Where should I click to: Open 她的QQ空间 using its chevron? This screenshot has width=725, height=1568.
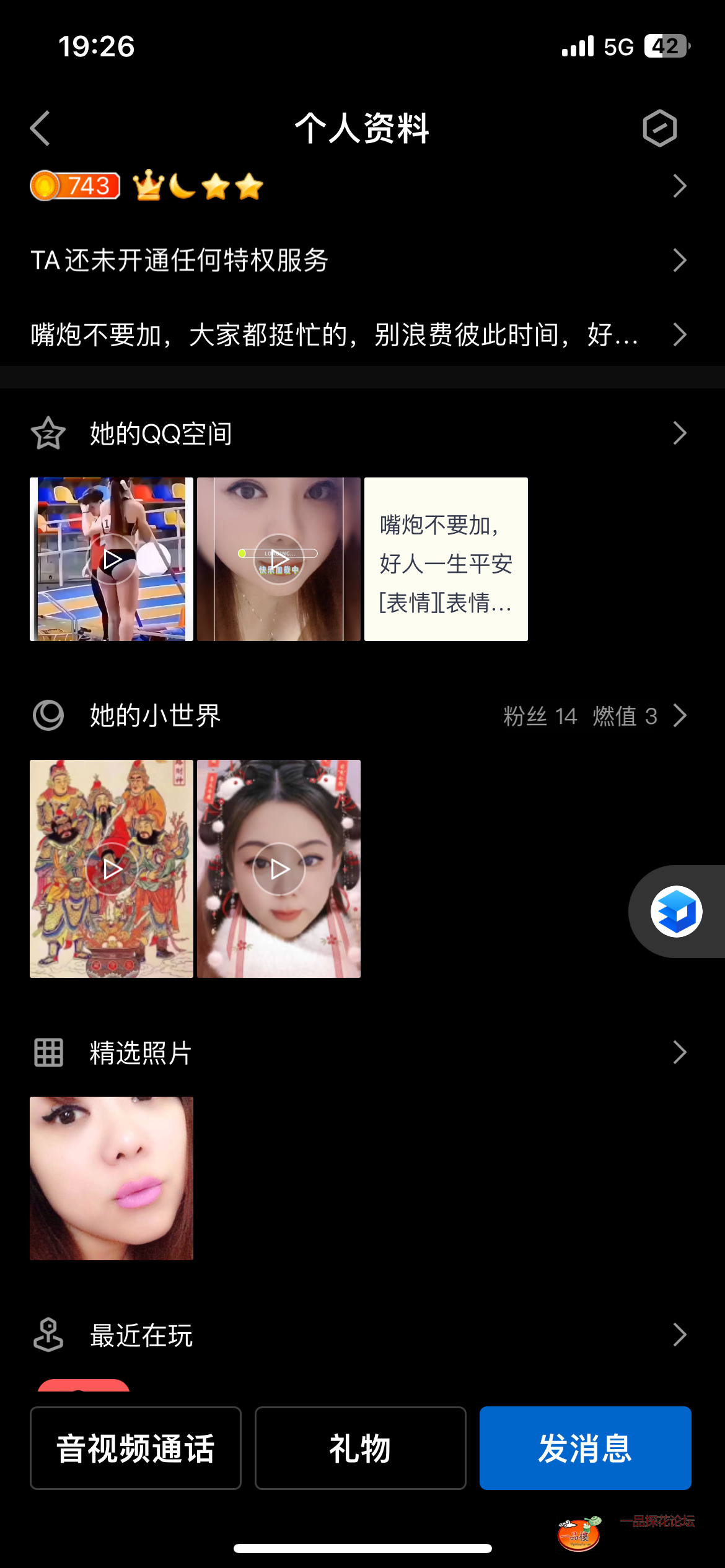pyautogui.click(x=679, y=433)
